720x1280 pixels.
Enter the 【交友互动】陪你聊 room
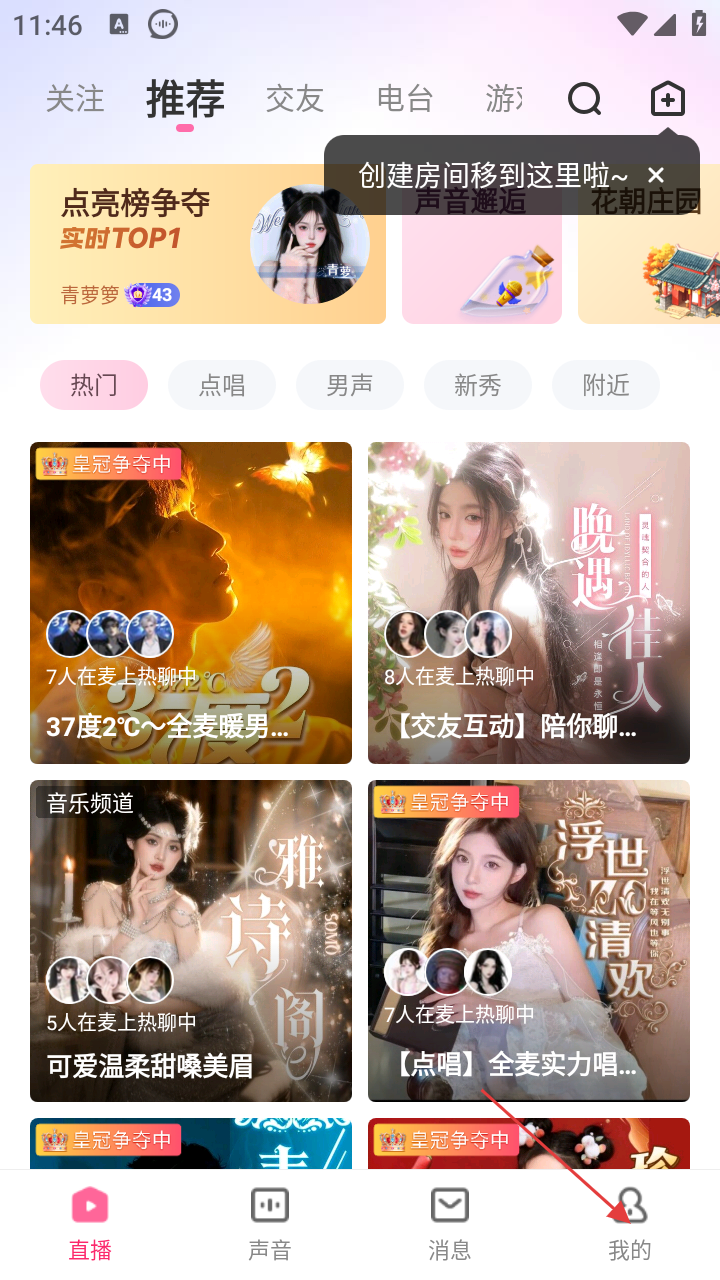(529, 603)
